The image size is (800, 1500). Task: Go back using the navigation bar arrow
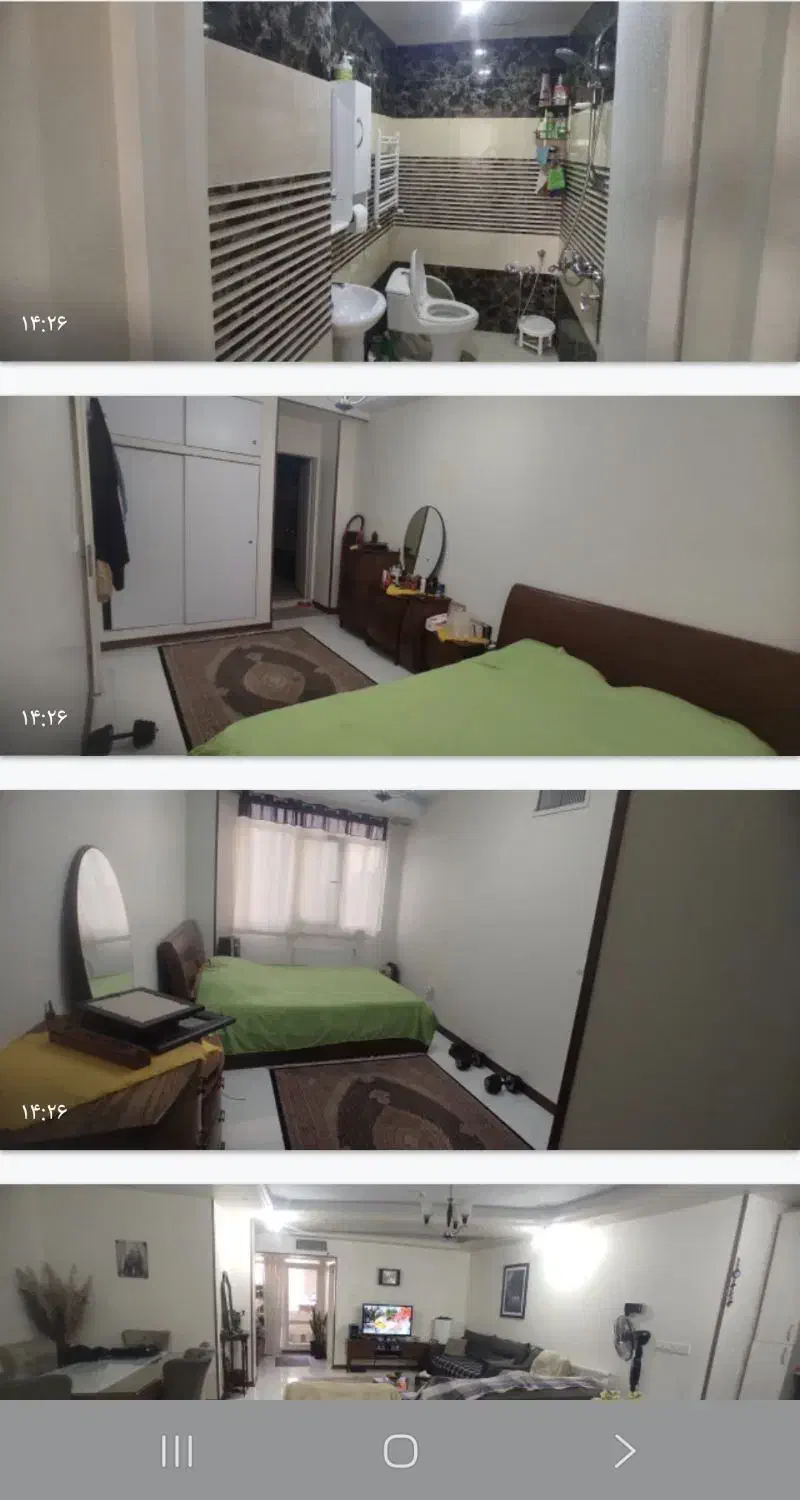[624, 1451]
